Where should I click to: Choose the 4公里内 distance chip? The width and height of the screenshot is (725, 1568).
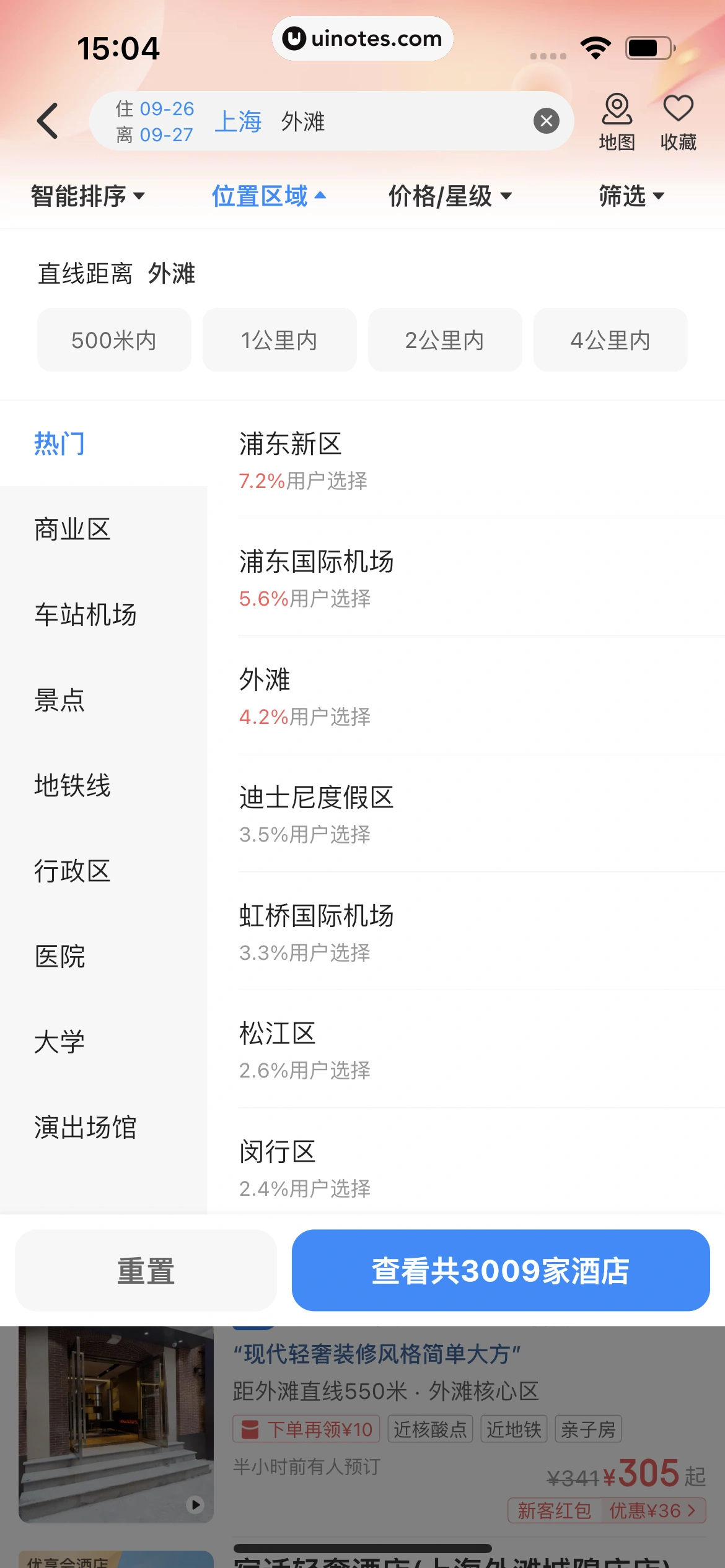click(x=610, y=340)
